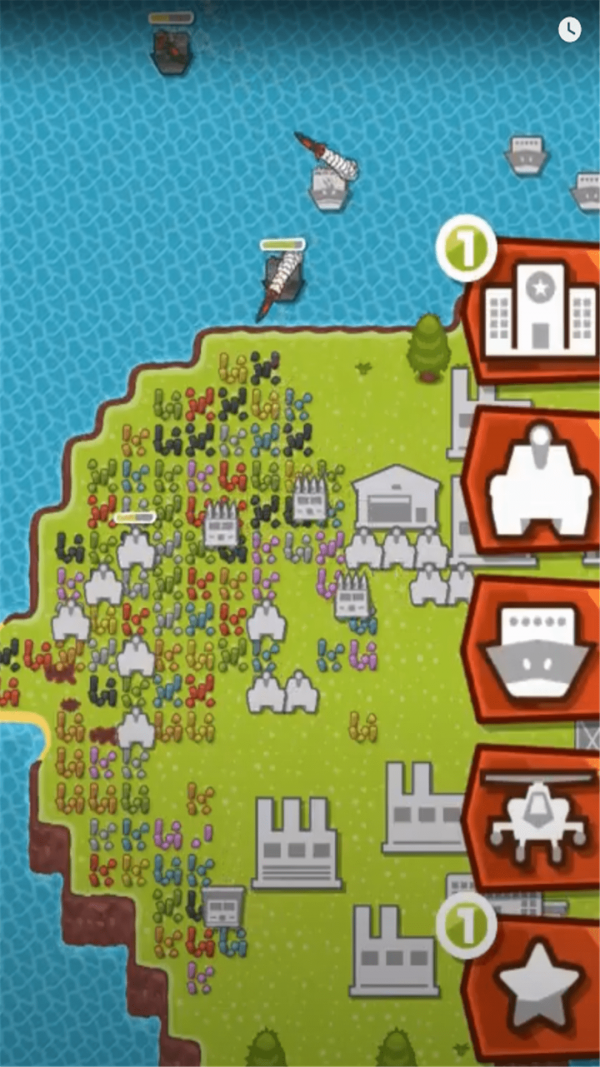600x1067 pixels.
Task: Choose the warship build option
Action: click(x=538, y=651)
